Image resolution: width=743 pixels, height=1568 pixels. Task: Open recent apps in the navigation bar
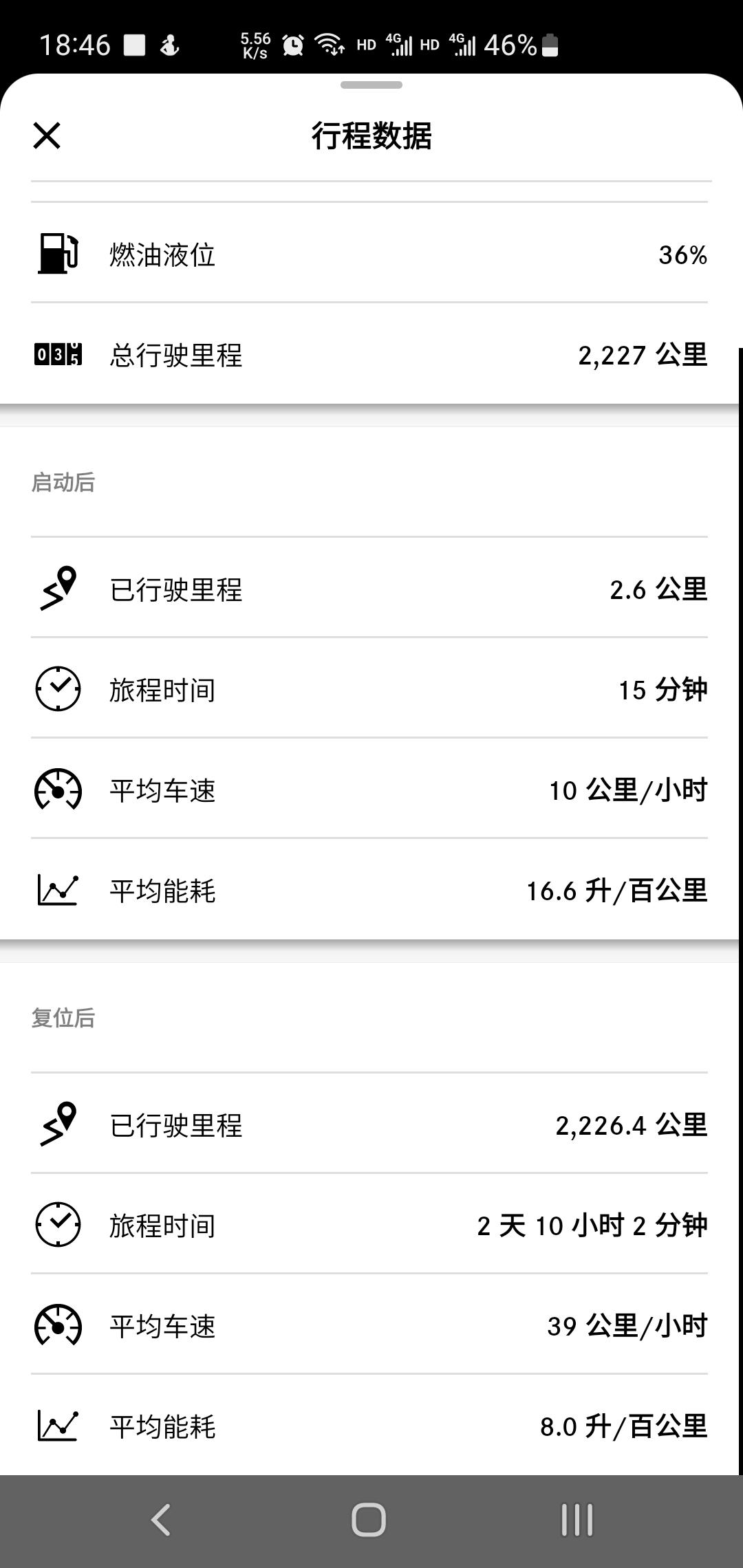[577, 1520]
